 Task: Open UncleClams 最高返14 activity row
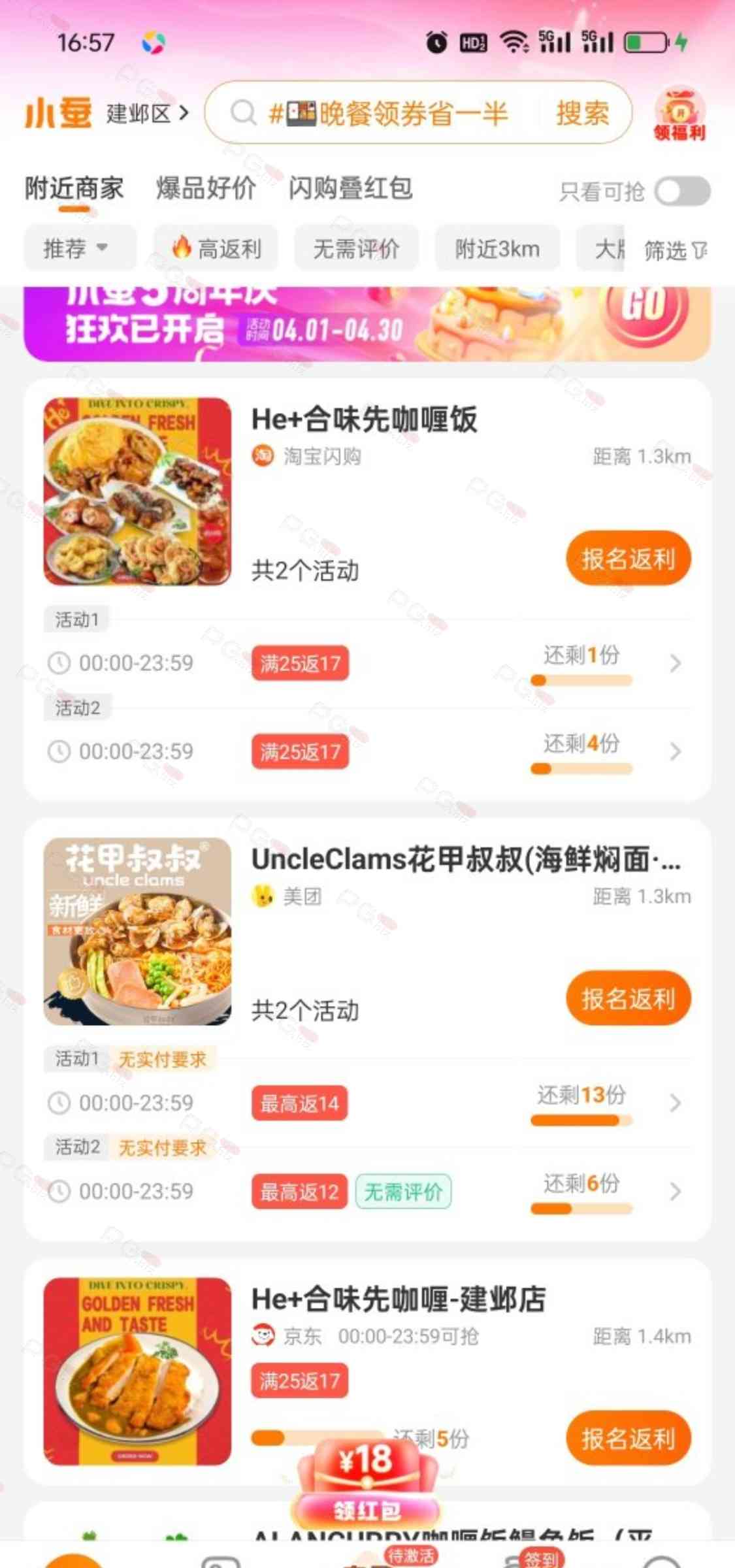(366, 1103)
